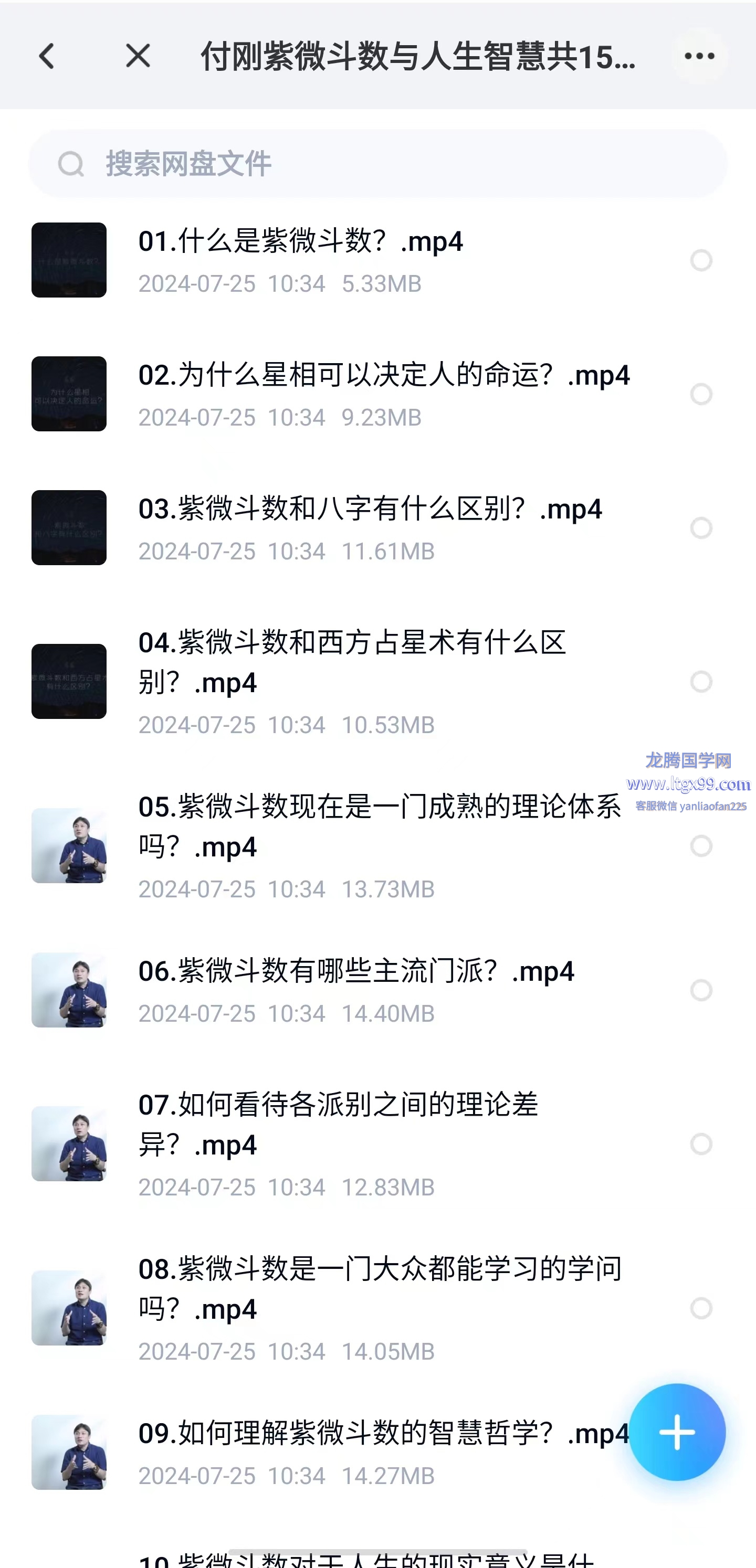Open video 01.什么是紫微斗数？.mp4
Screen dimensions: 756x1568
301,241
